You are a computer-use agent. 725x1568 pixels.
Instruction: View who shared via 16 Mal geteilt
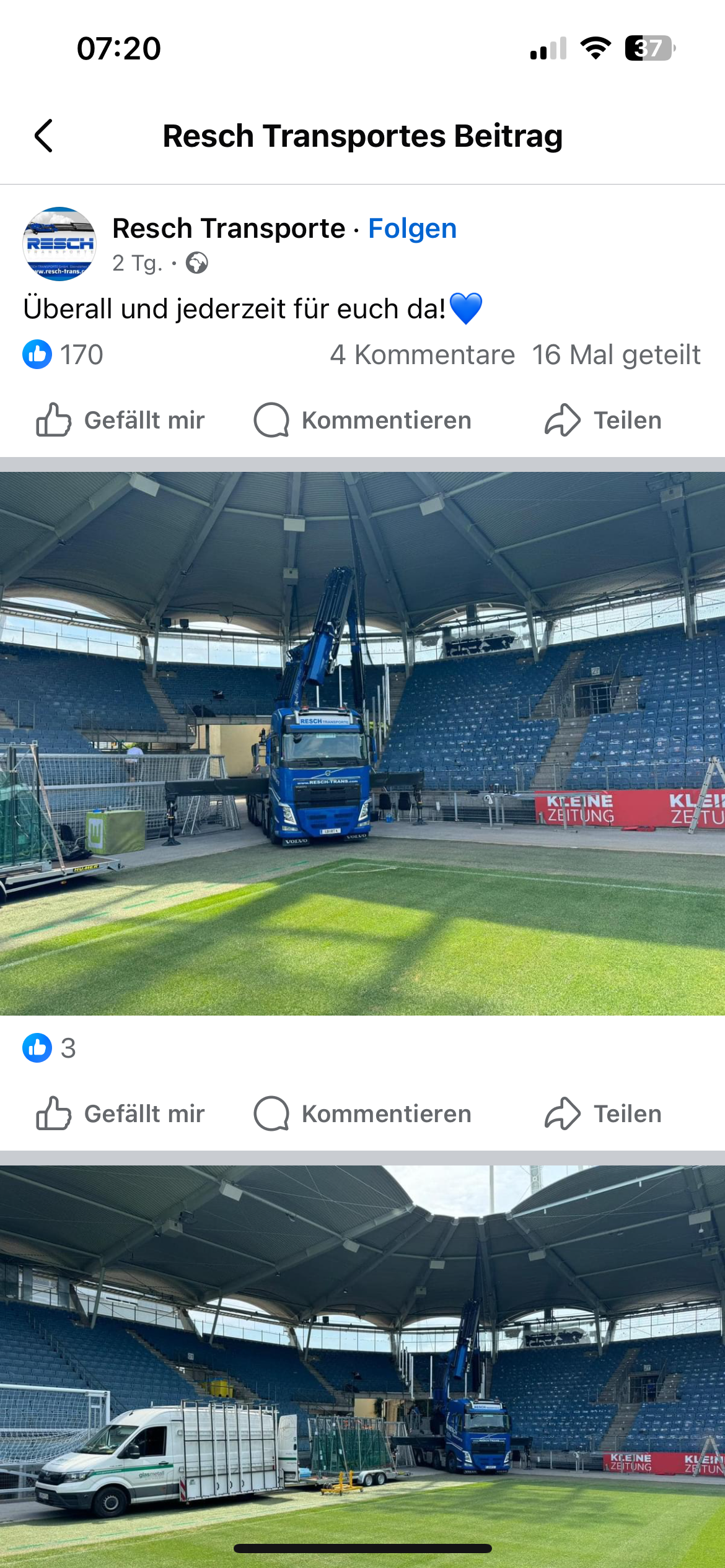(x=617, y=355)
